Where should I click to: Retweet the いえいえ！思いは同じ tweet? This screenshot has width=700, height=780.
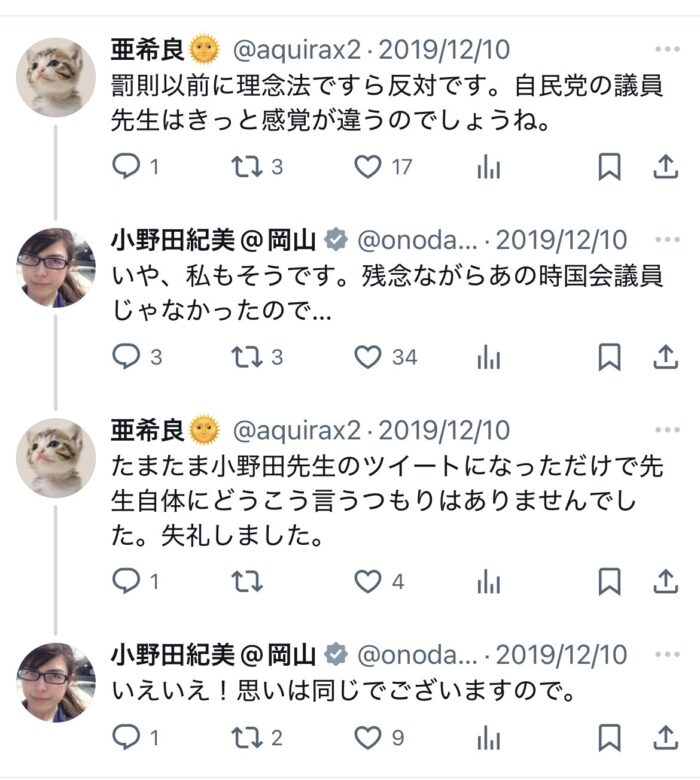pos(246,738)
